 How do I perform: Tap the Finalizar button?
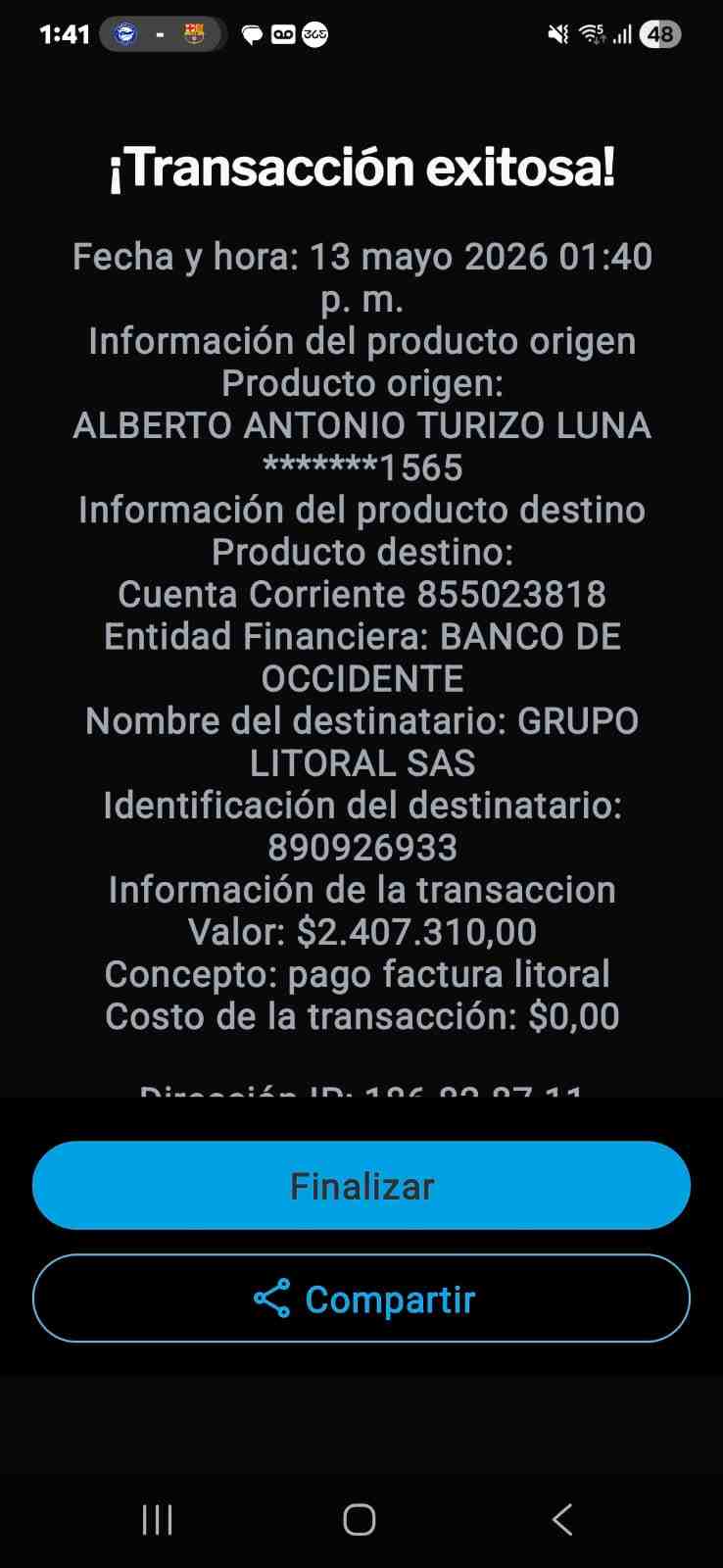[361, 1185]
